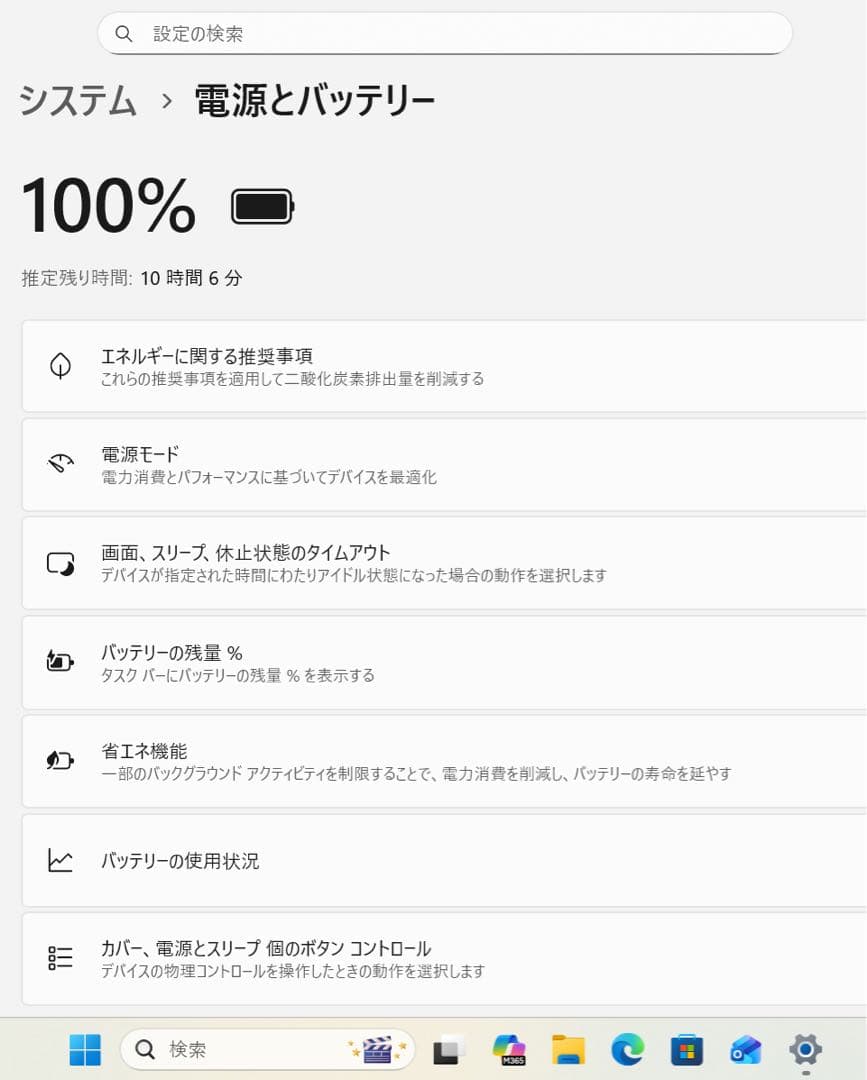The width and height of the screenshot is (867, 1080).
Task: Click the screen and sleep timeout icon
Action: point(60,562)
